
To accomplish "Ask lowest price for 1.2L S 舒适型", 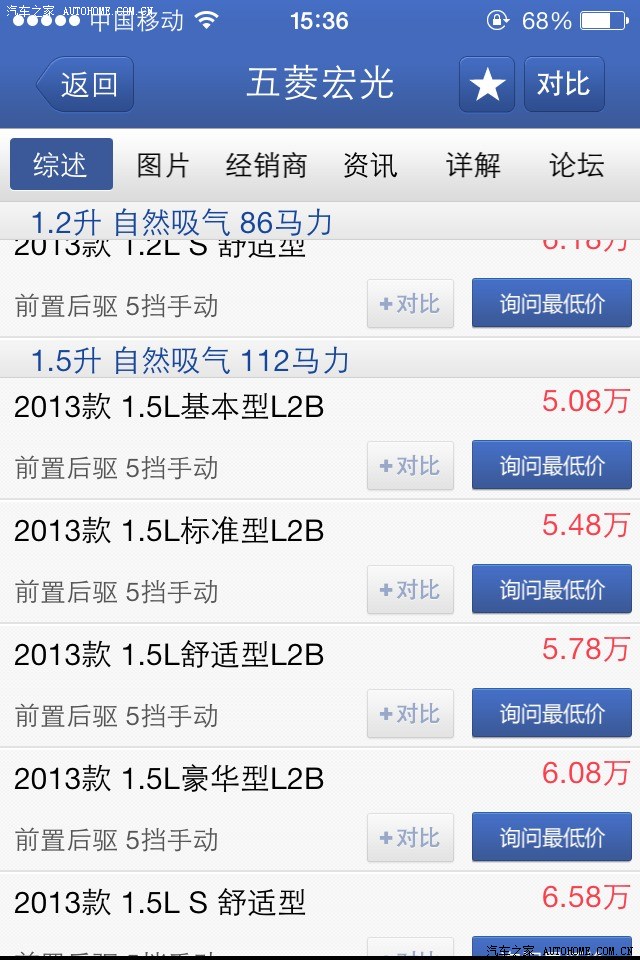I will (552, 304).
